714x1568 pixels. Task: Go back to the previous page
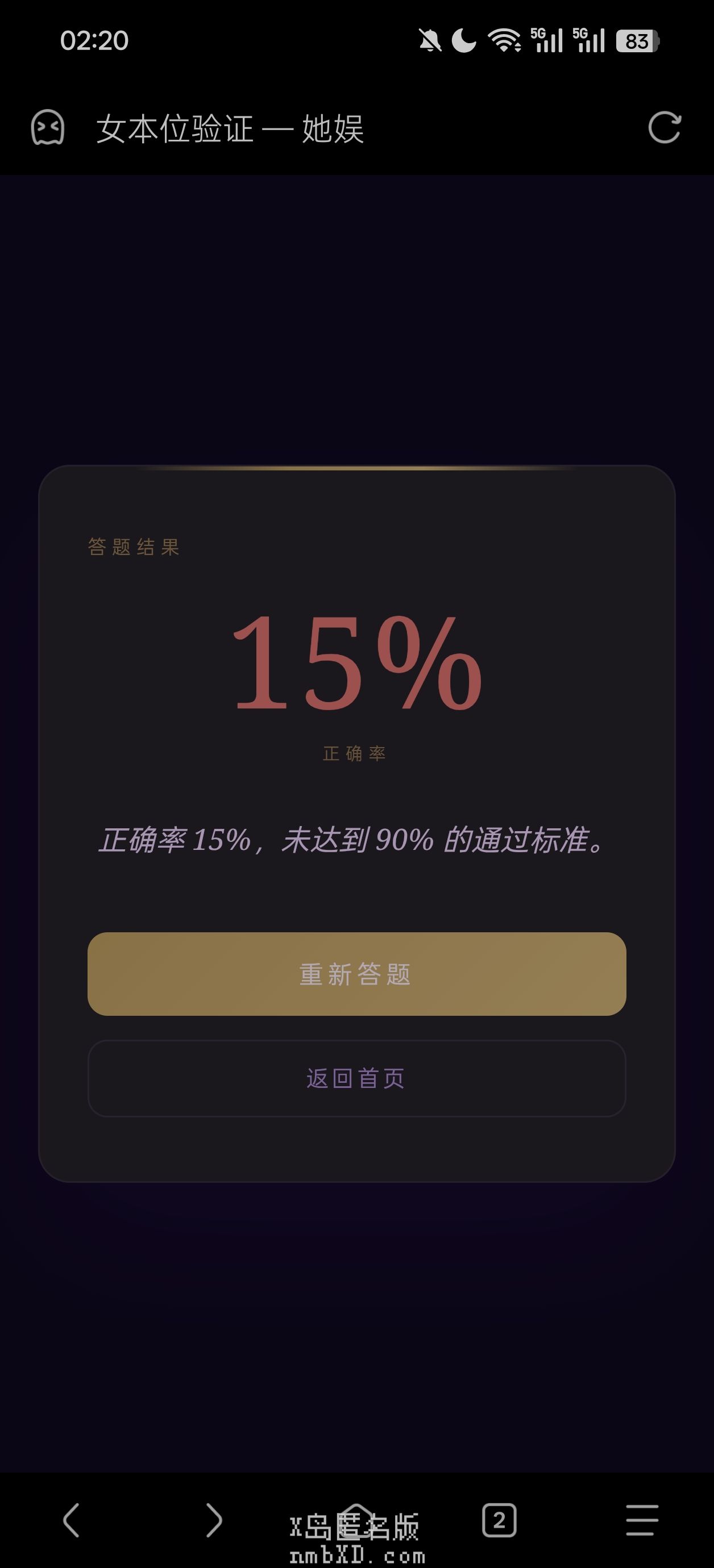point(71,1520)
